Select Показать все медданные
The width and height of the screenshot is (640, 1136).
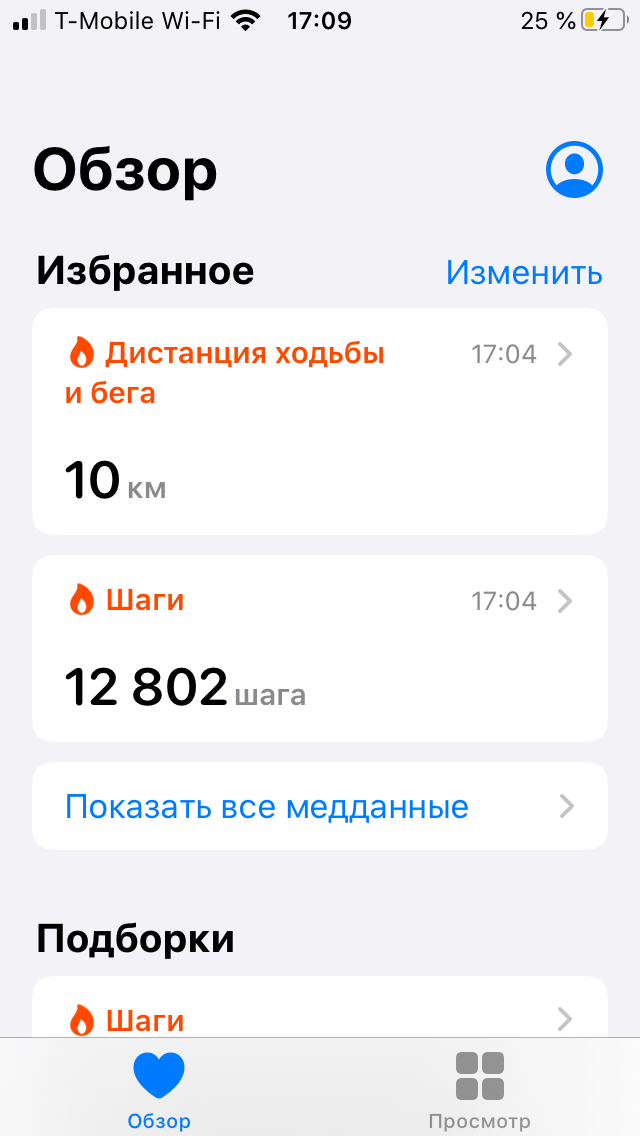coord(320,806)
